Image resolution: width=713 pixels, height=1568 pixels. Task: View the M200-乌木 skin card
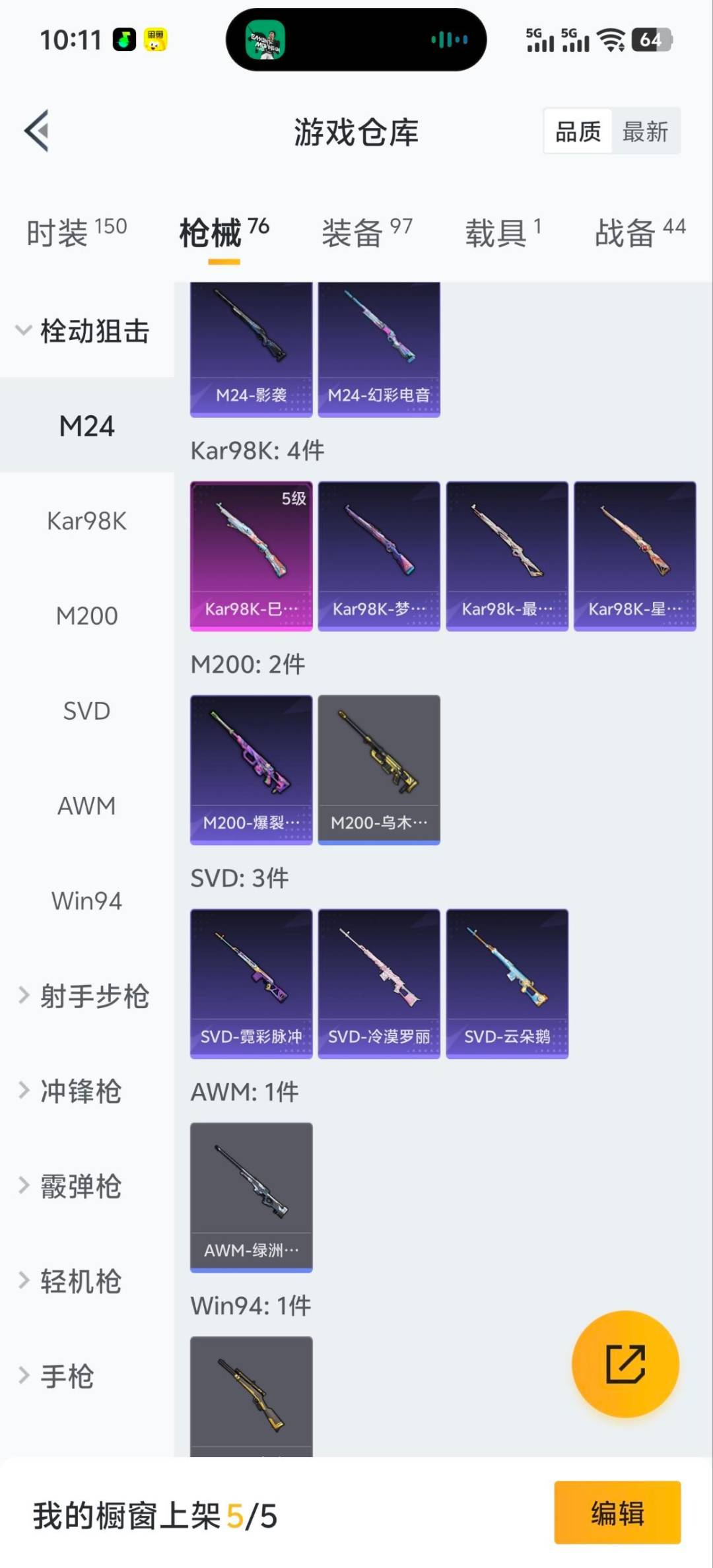[379, 769]
